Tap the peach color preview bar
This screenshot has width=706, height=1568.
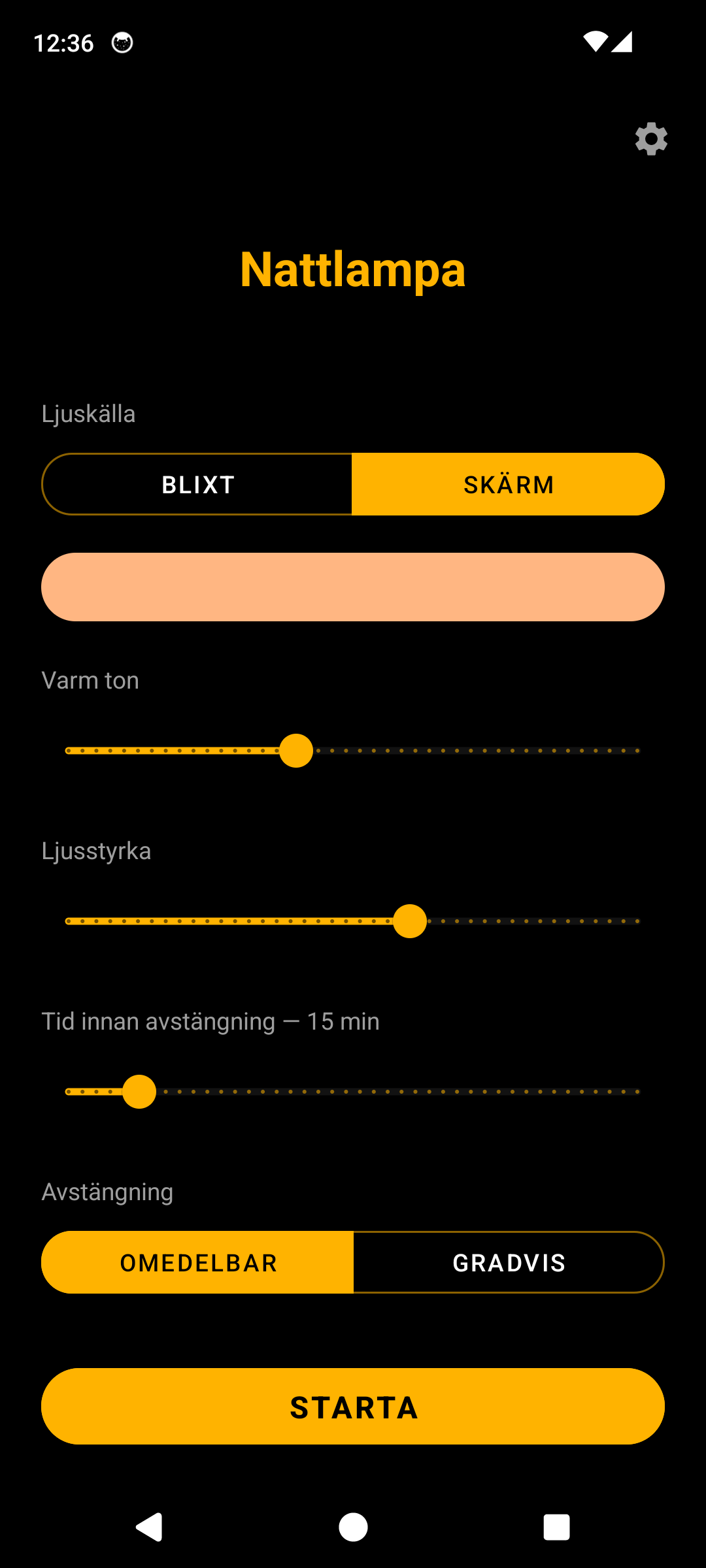(x=353, y=587)
